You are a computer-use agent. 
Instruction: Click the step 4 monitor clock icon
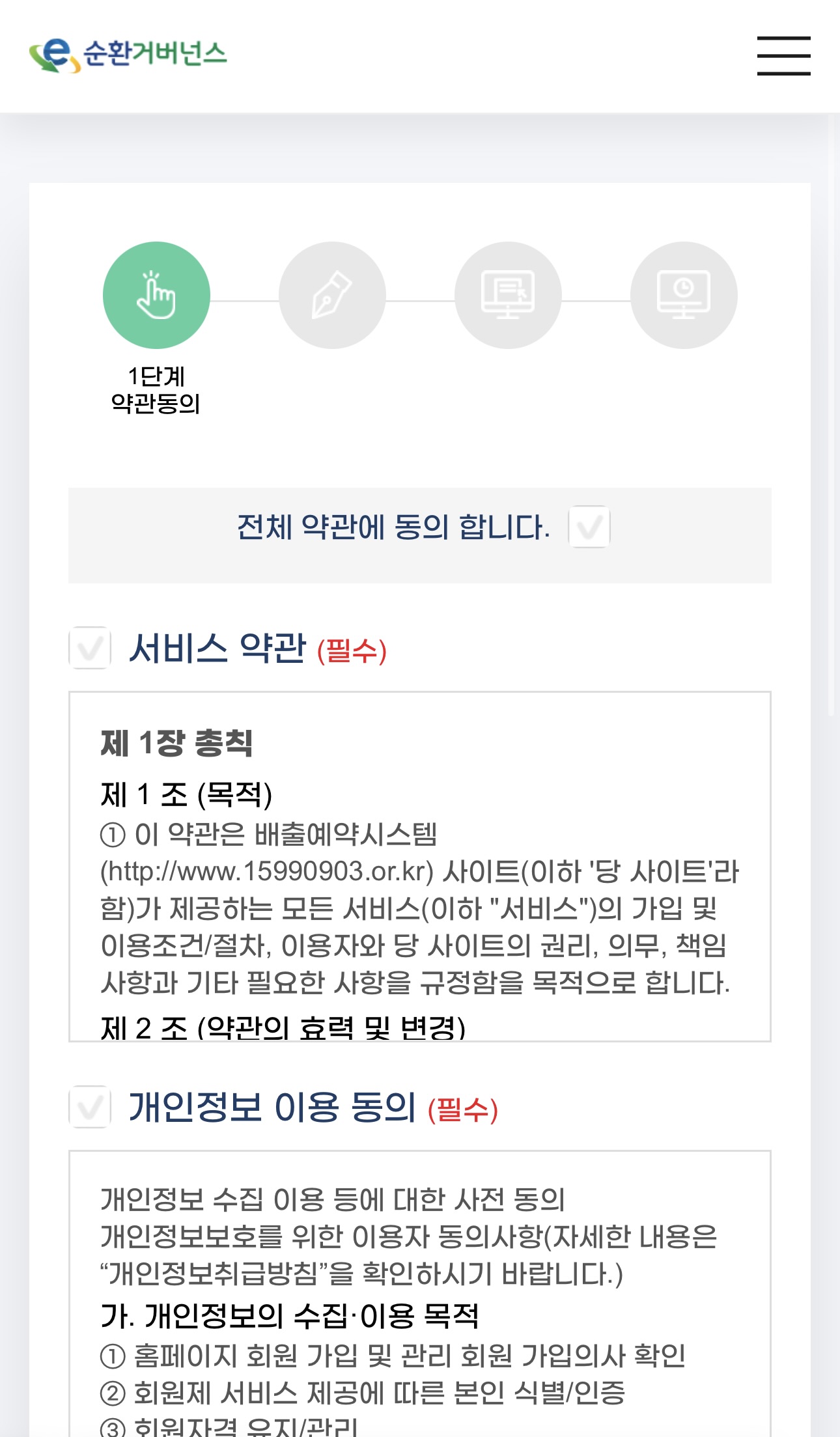[x=684, y=294]
